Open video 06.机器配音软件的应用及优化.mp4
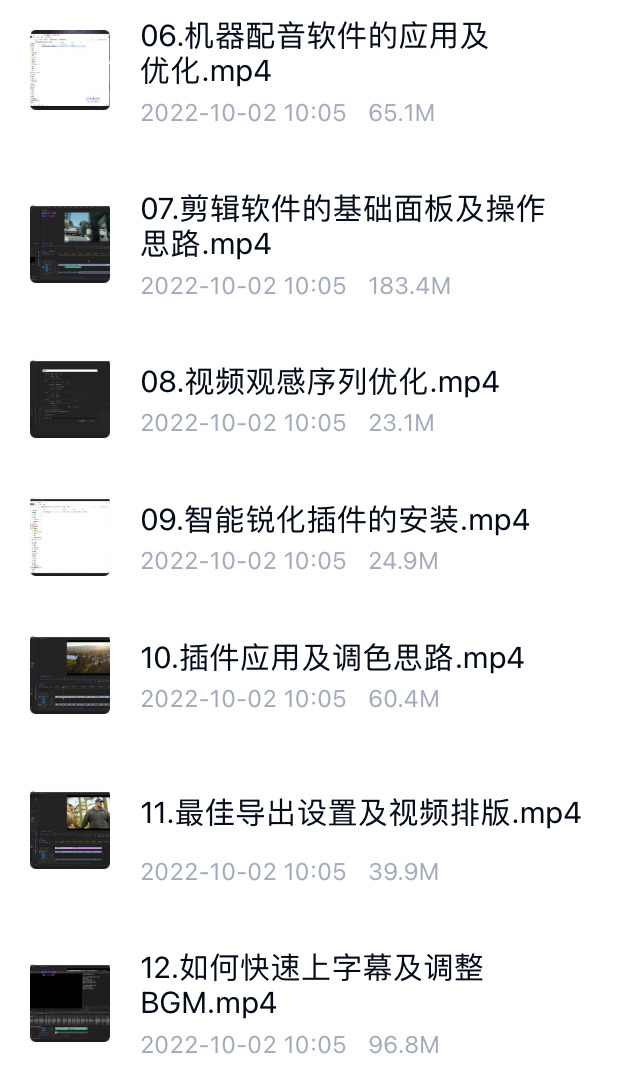The image size is (625, 1066). point(314,55)
